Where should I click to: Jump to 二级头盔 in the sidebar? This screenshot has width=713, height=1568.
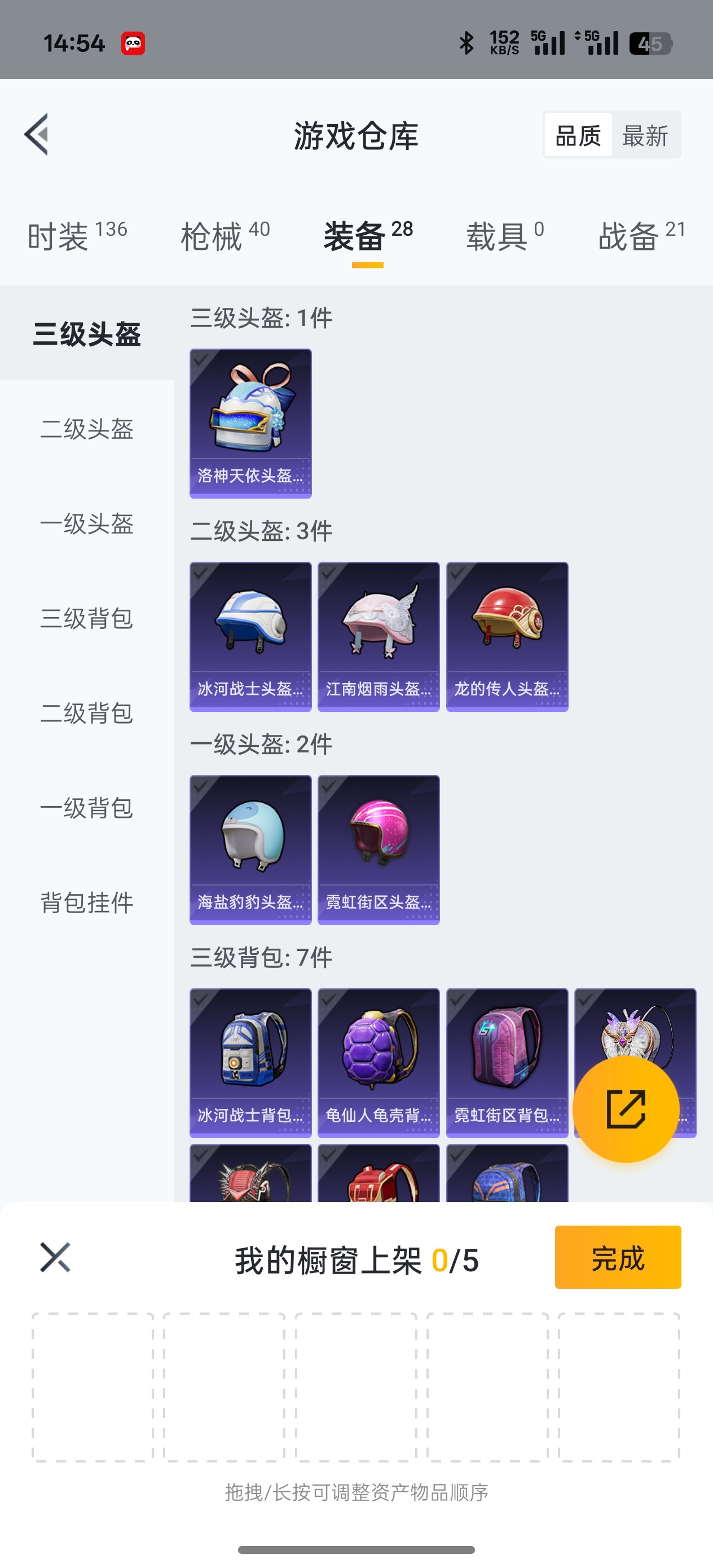pyautogui.click(x=86, y=429)
